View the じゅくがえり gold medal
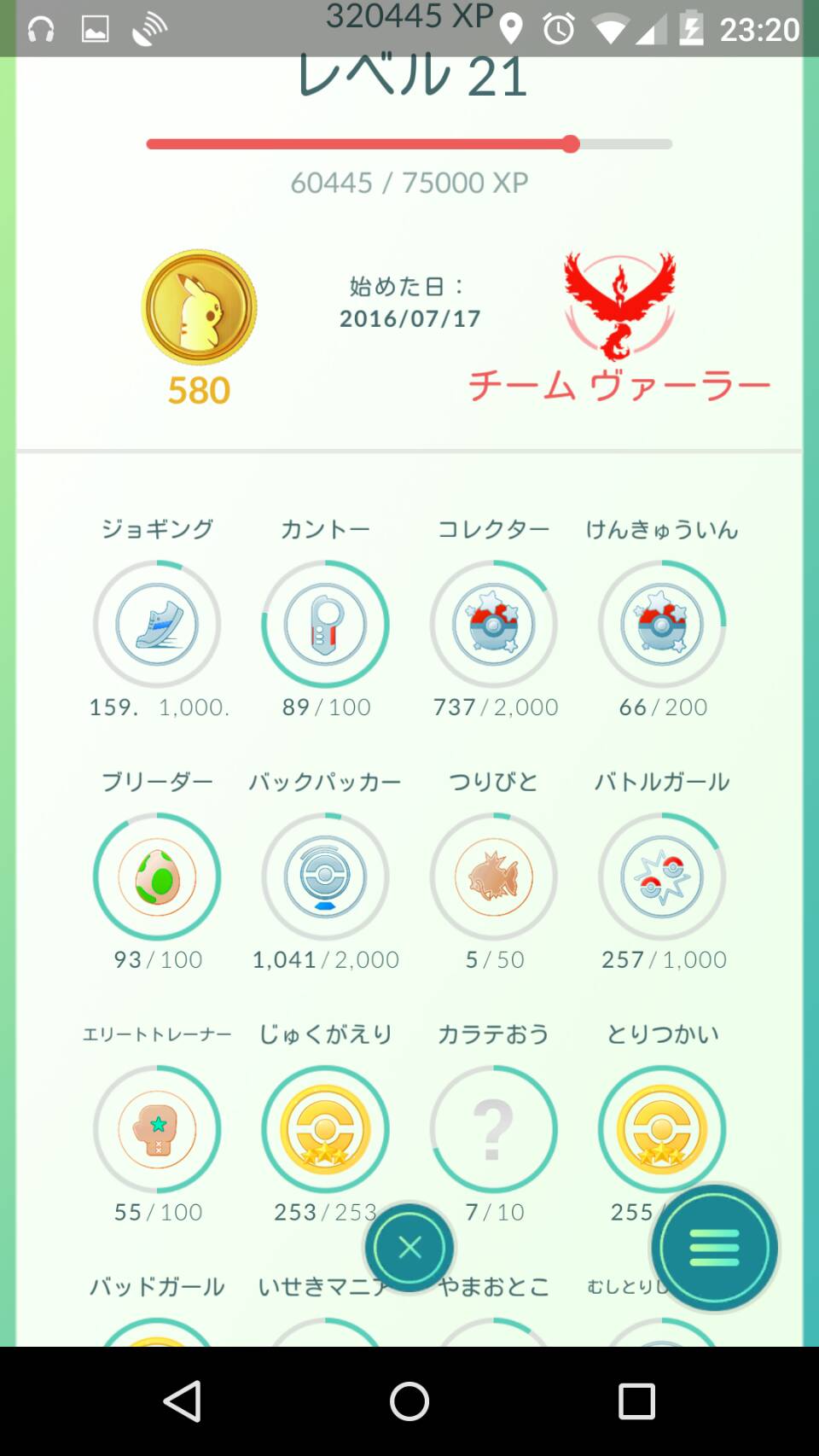This screenshot has height=1456, width=819. tap(325, 1129)
